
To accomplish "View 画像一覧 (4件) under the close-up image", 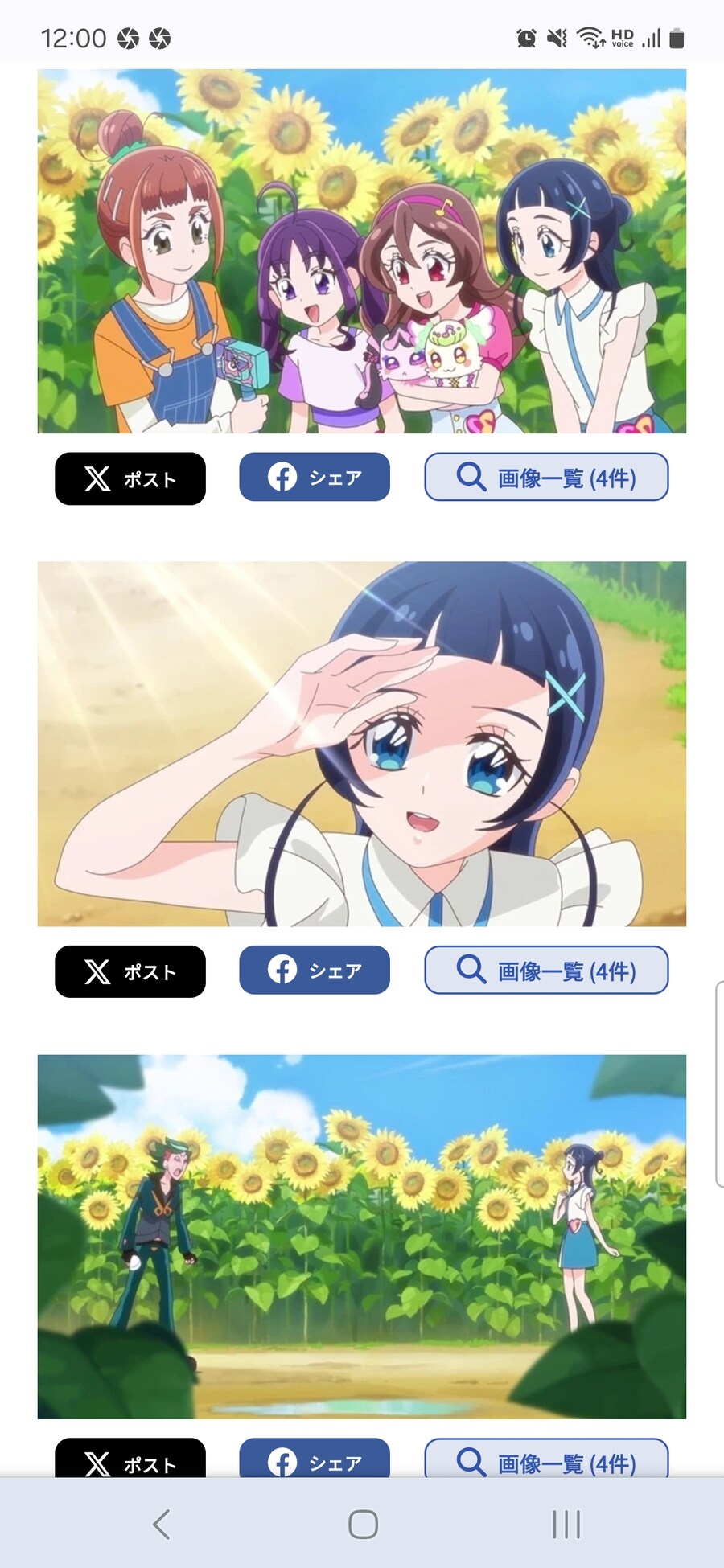I will pyautogui.click(x=546, y=970).
